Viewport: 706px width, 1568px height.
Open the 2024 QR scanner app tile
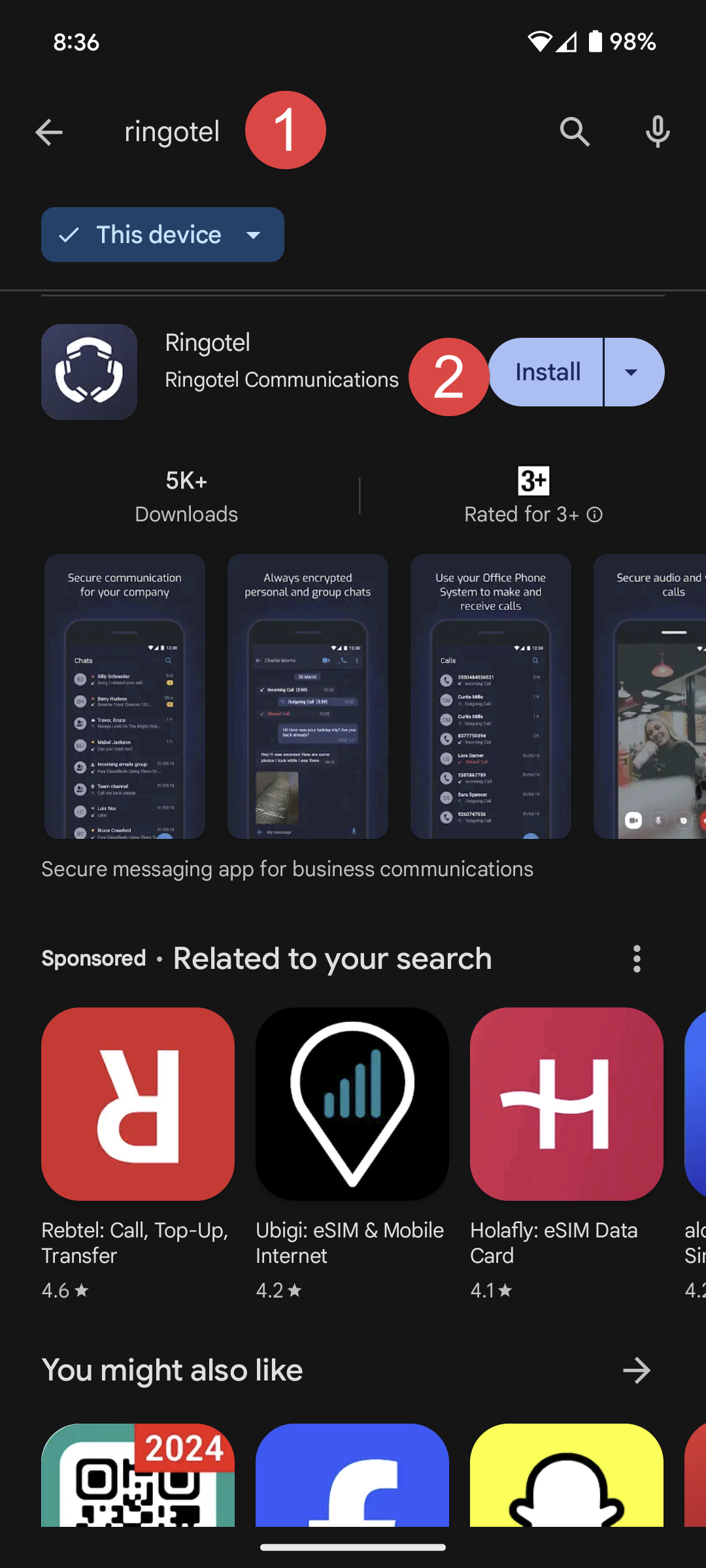coord(138,1477)
